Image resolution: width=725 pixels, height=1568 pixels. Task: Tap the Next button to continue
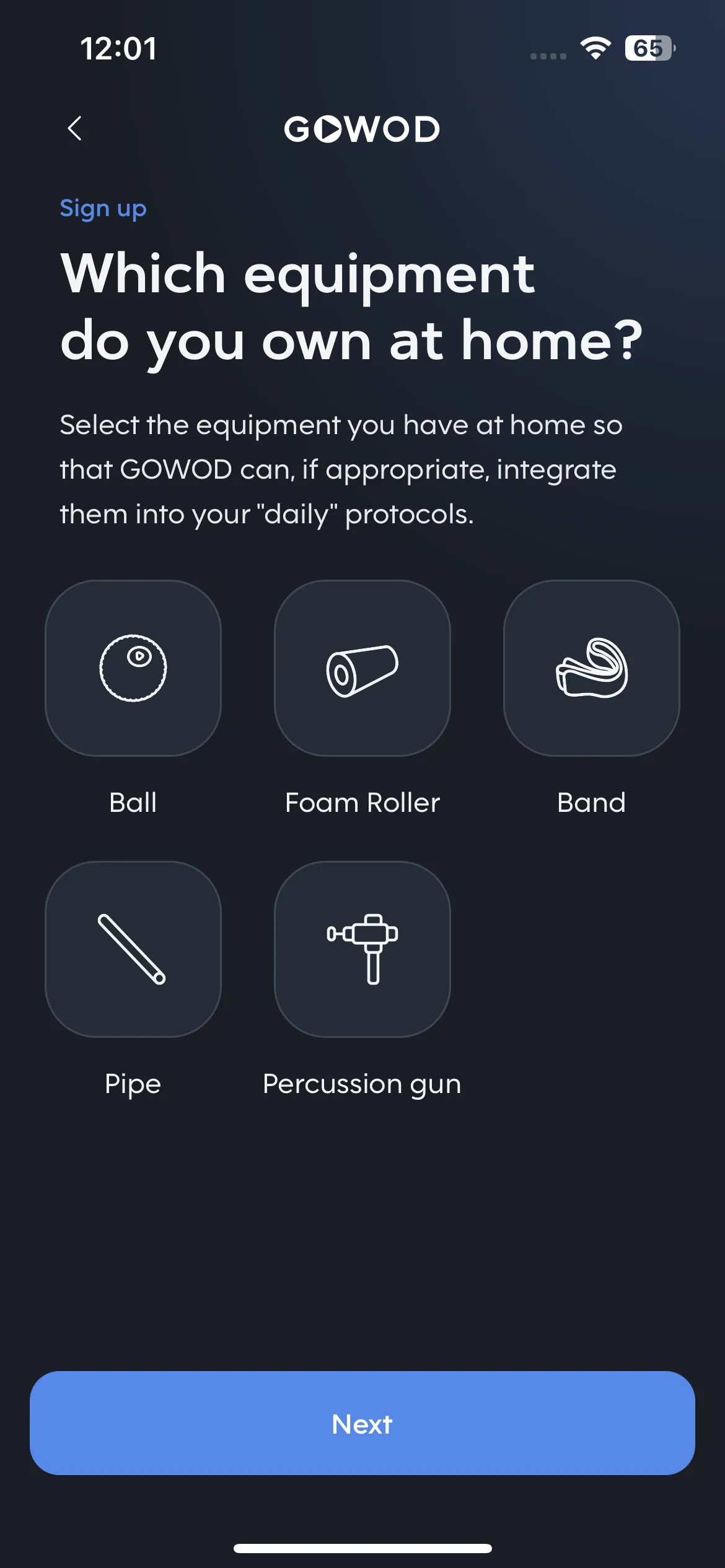point(362,1423)
